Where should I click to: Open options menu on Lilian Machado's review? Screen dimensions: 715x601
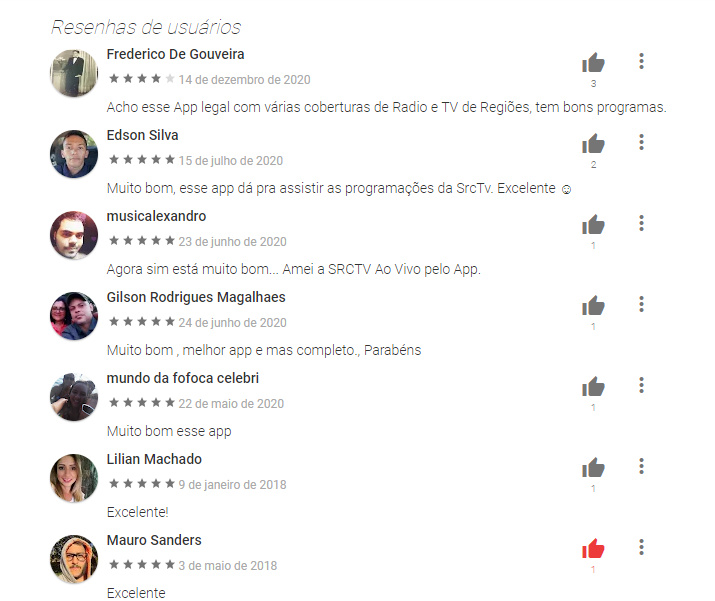(x=641, y=466)
